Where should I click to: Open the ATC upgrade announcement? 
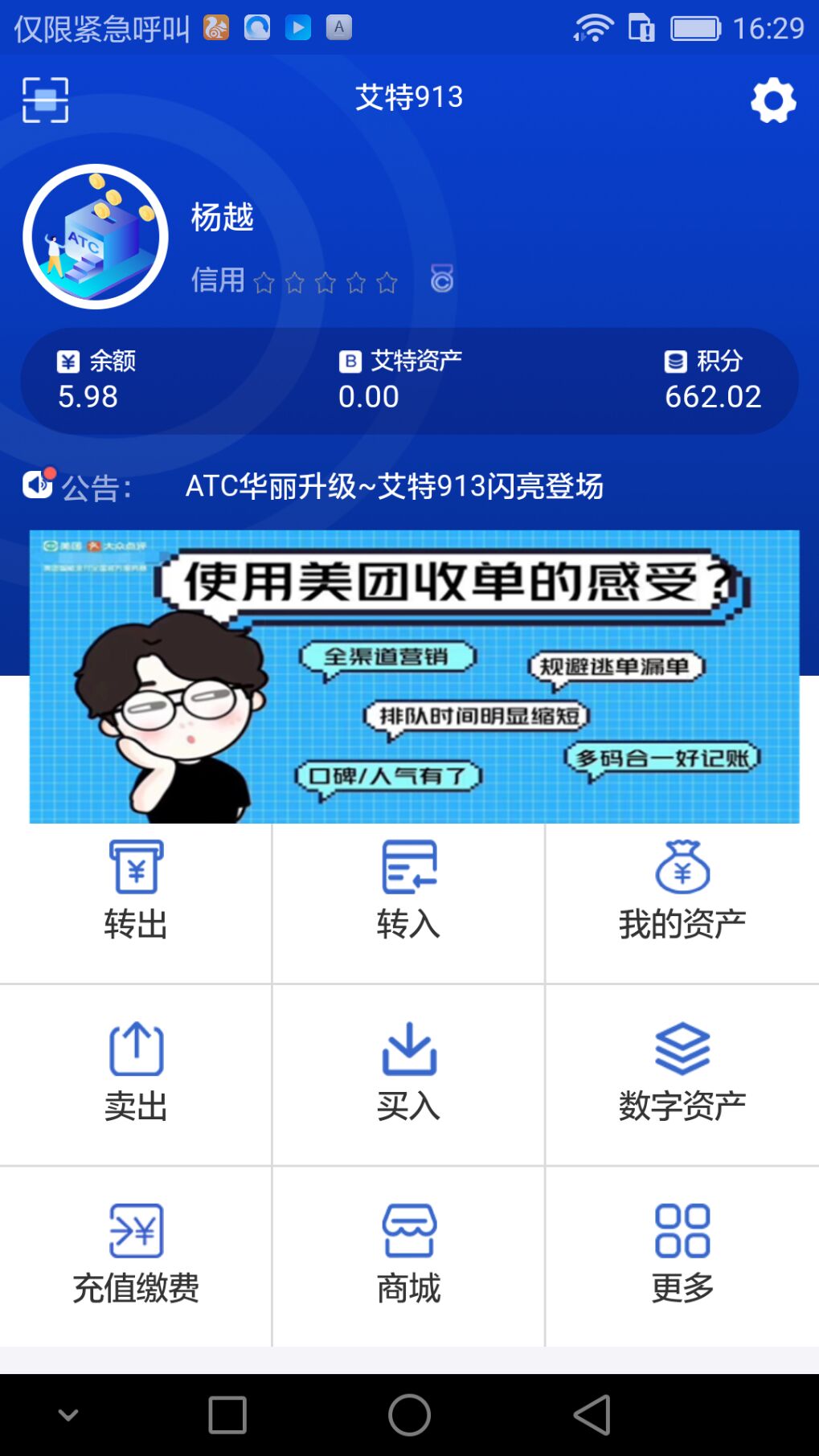tap(394, 486)
